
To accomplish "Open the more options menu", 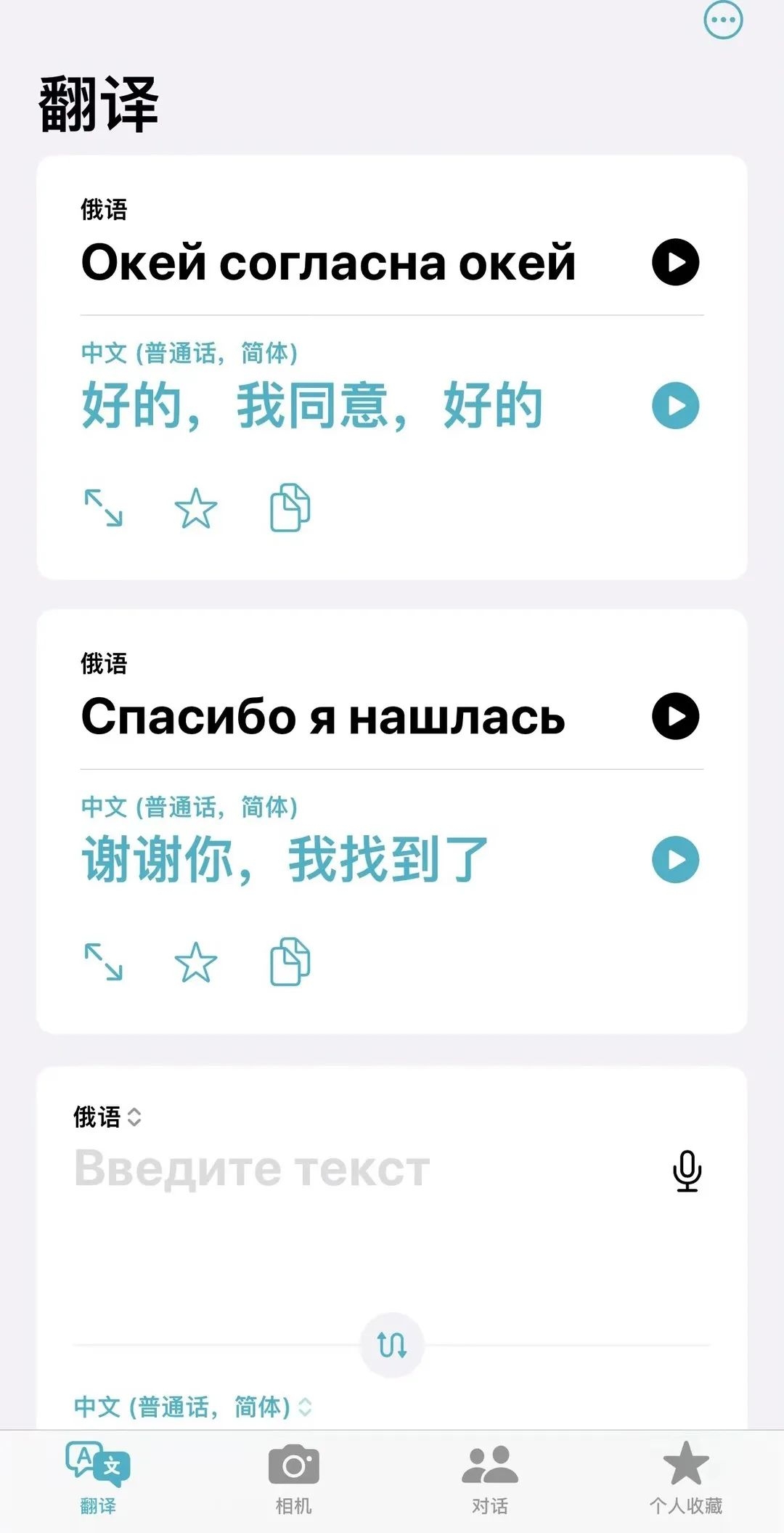I will pyautogui.click(x=723, y=20).
